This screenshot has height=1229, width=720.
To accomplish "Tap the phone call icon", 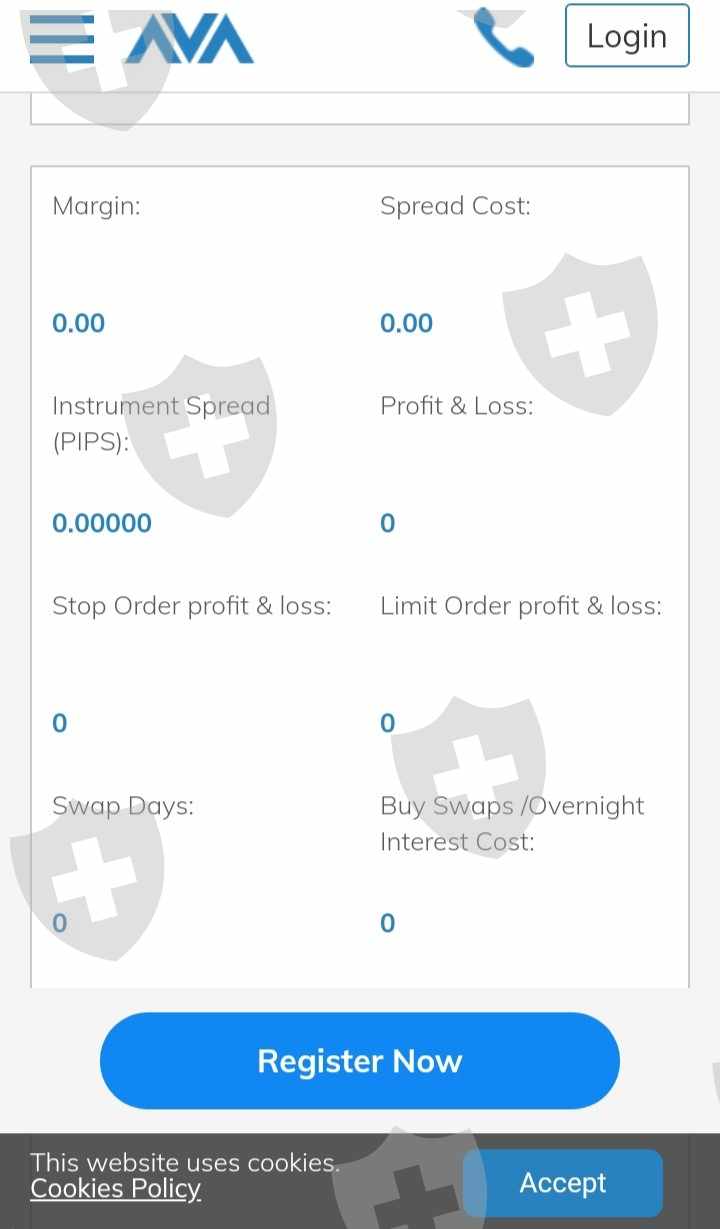I will tap(503, 38).
